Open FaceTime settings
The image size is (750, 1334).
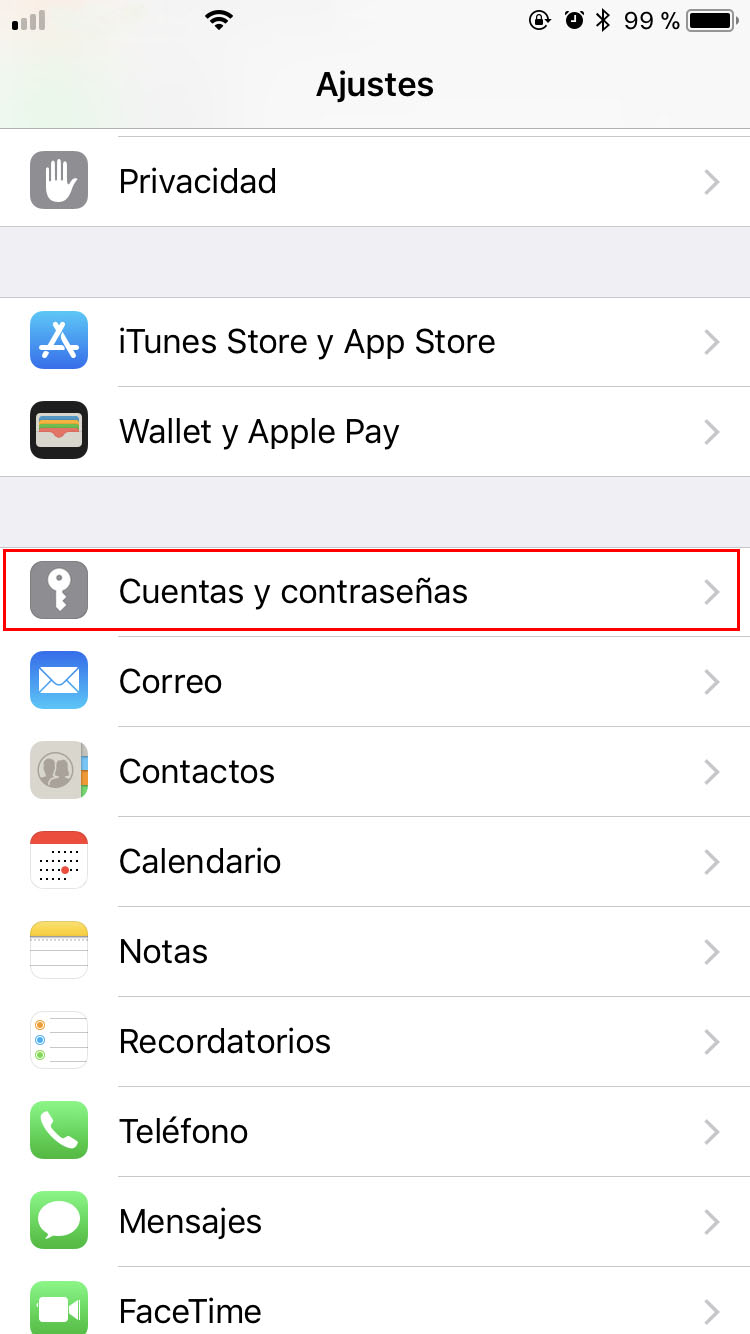coord(375,1308)
